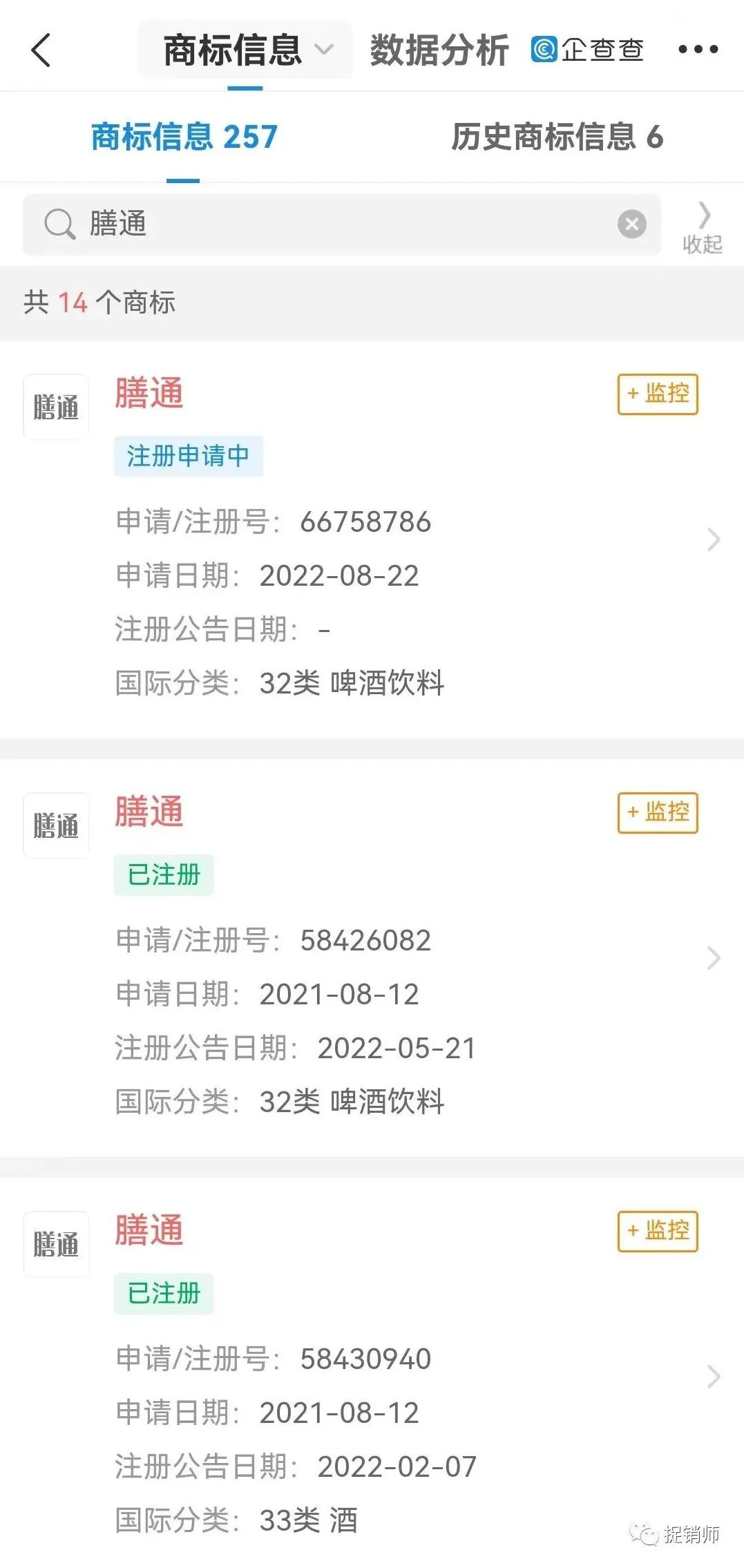Screen dimensions: 744x1568
Task: Switch to the 数据分析 tab
Action: (x=439, y=50)
